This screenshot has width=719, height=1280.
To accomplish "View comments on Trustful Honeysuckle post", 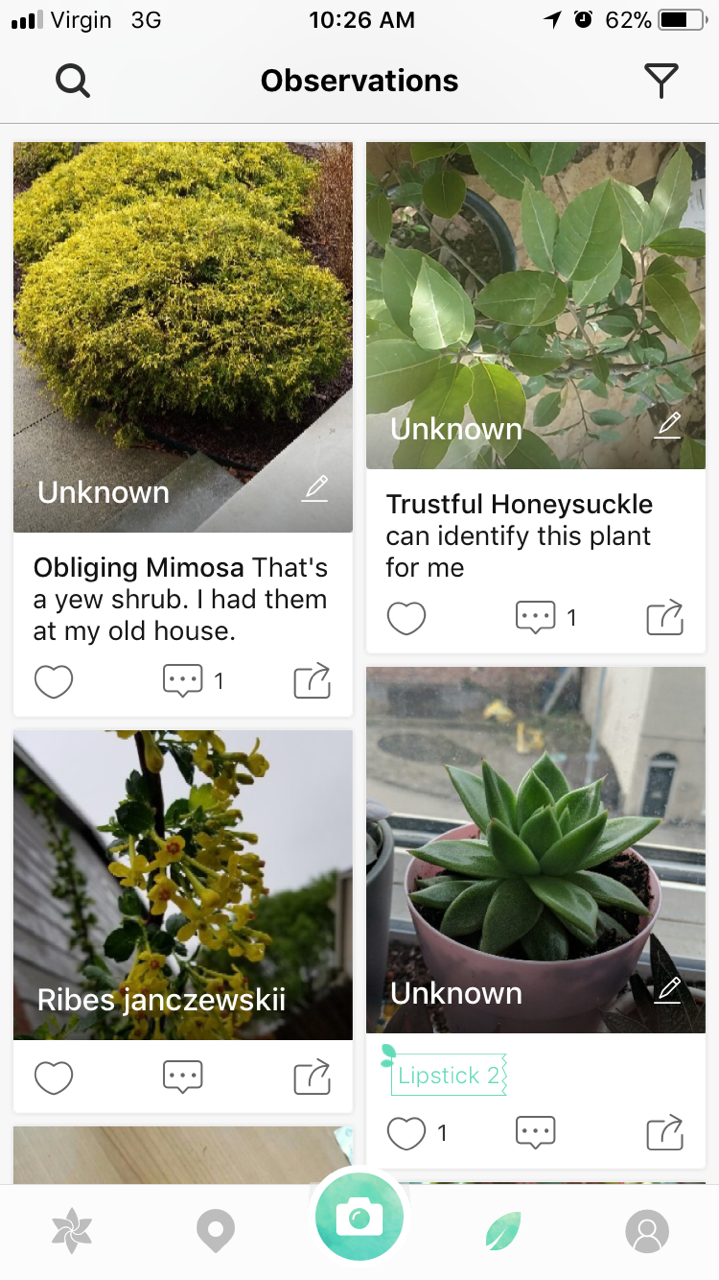I will [x=536, y=618].
